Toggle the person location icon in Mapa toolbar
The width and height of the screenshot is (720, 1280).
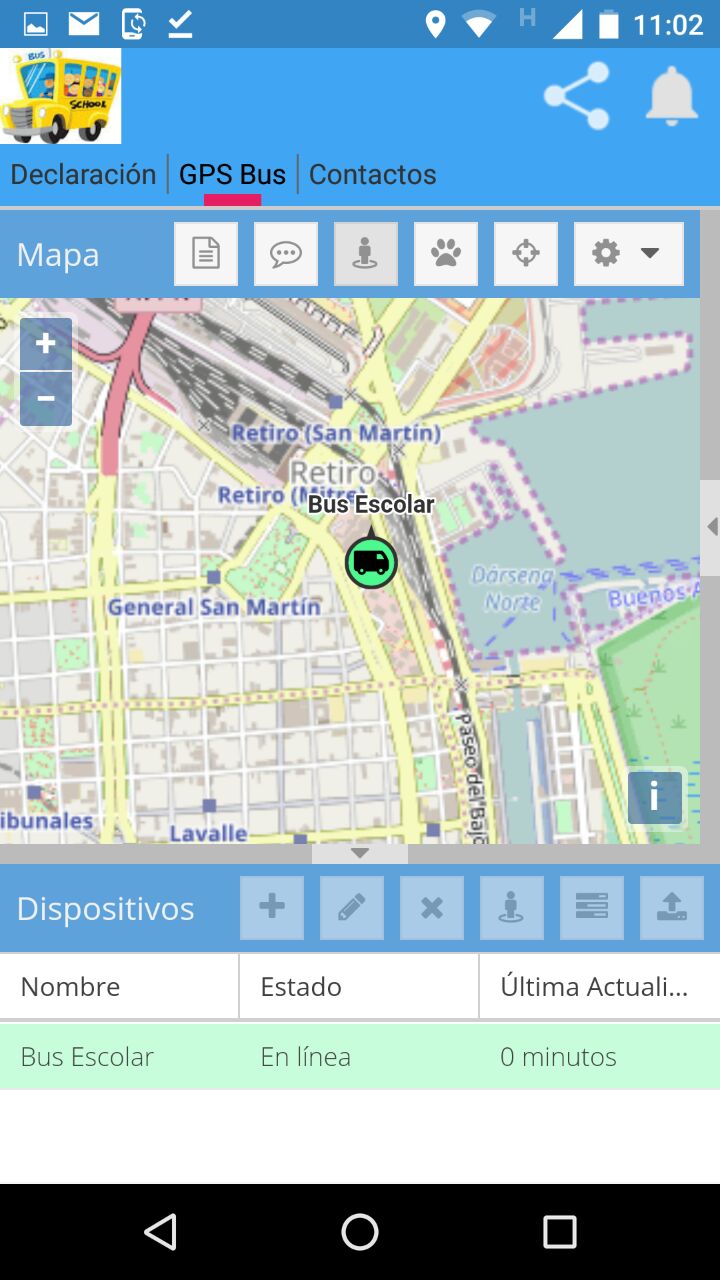pyautogui.click(x=366, y=254)
